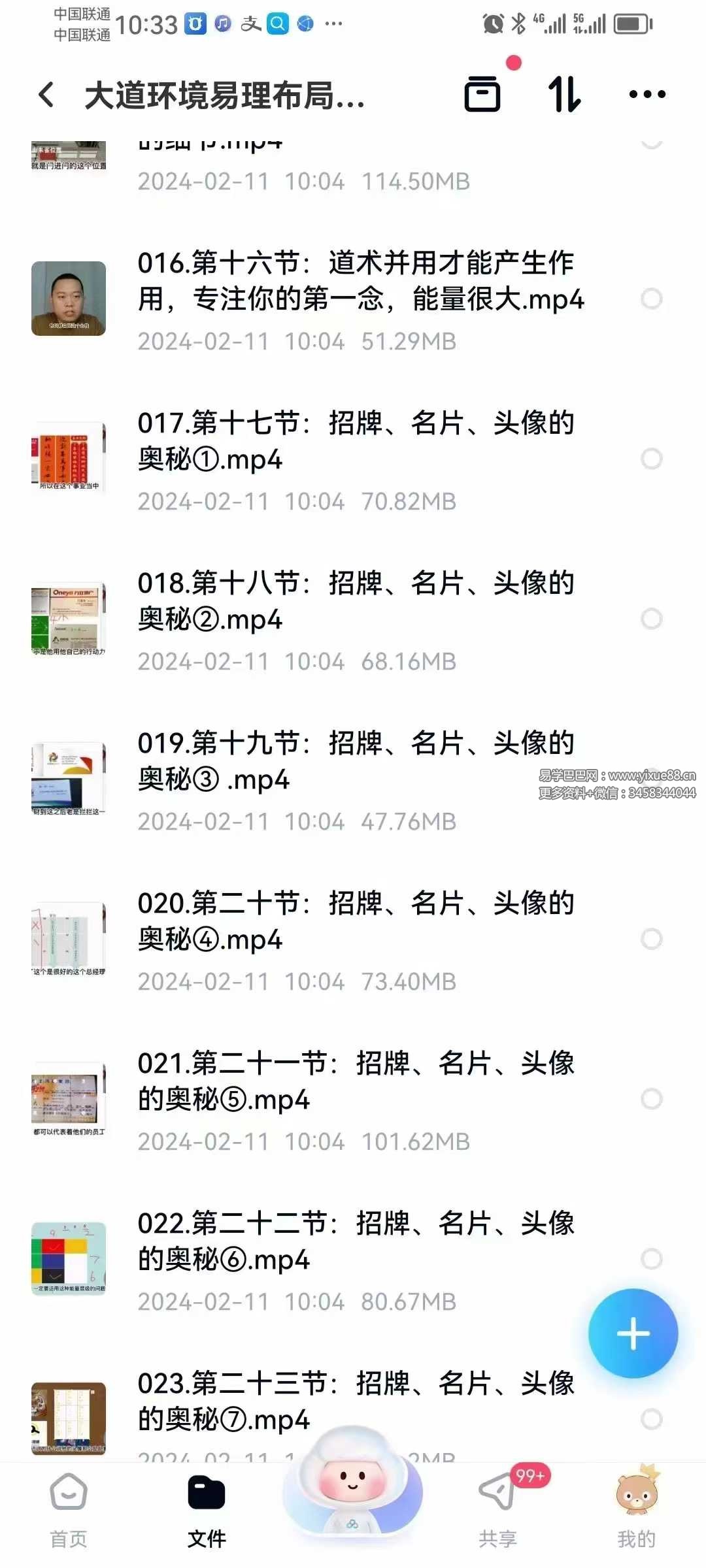Tap the blue plus add button

point(633,1333)
